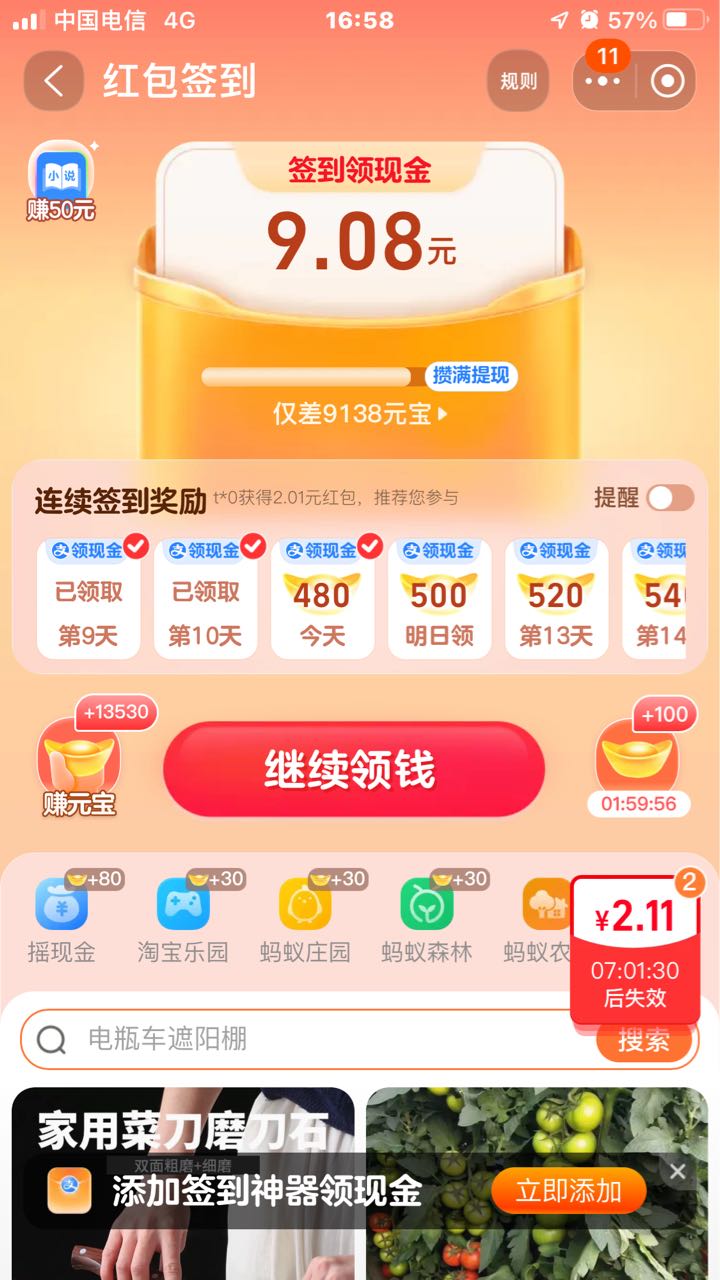Image resolution: width=720 pixels, height=1280 pixels.
Task: Dismiss the 添加签到神器 banner
Action: 678,1171
